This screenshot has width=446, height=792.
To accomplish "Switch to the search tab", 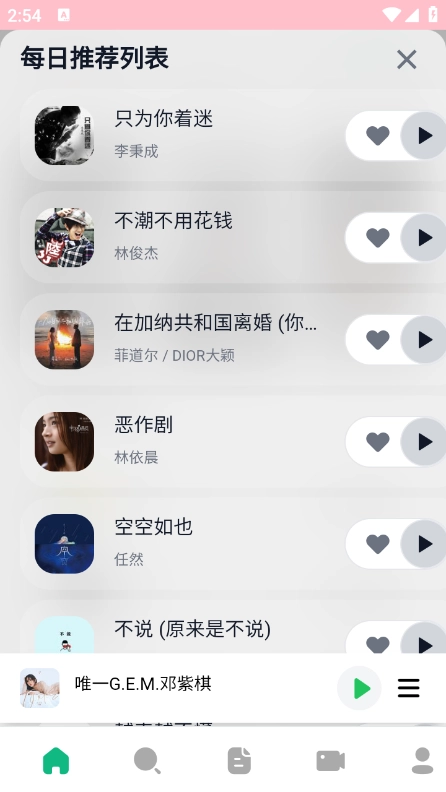I will point(147,760).
